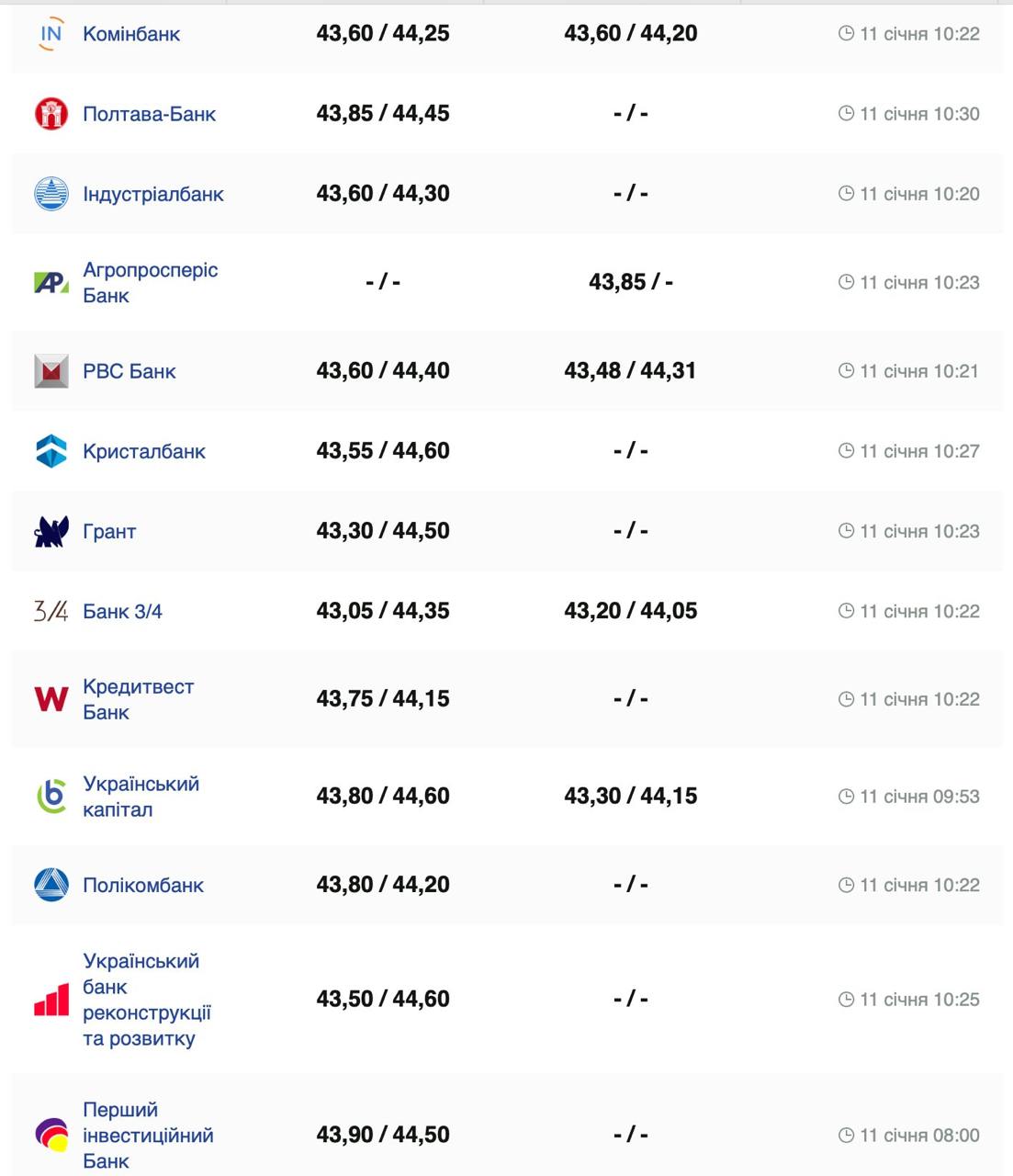Open Кредитвест Банк details
This screenshot has height=1176, width=1013.
pos(138,699)
